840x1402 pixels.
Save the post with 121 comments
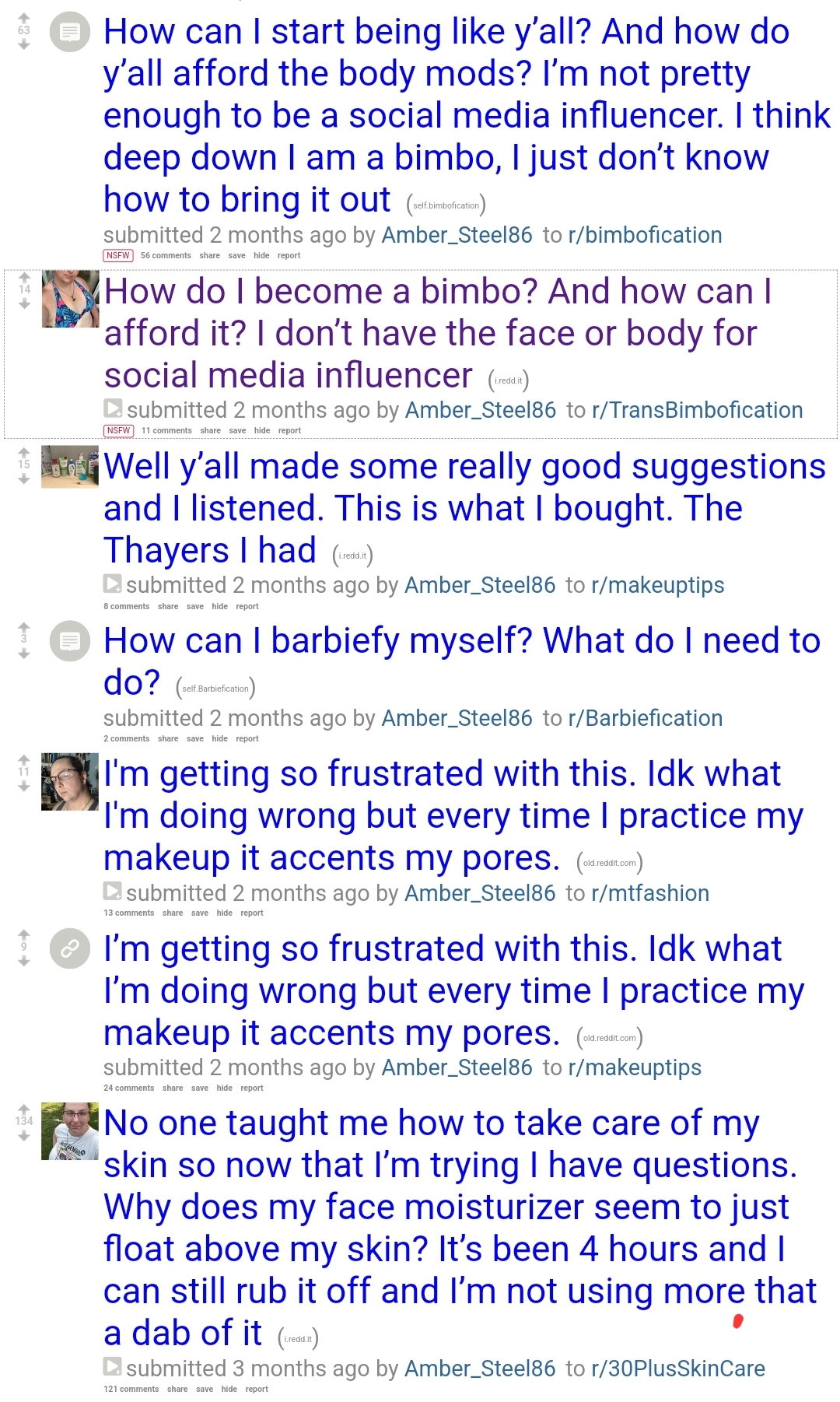click(x=205, y=1389)
